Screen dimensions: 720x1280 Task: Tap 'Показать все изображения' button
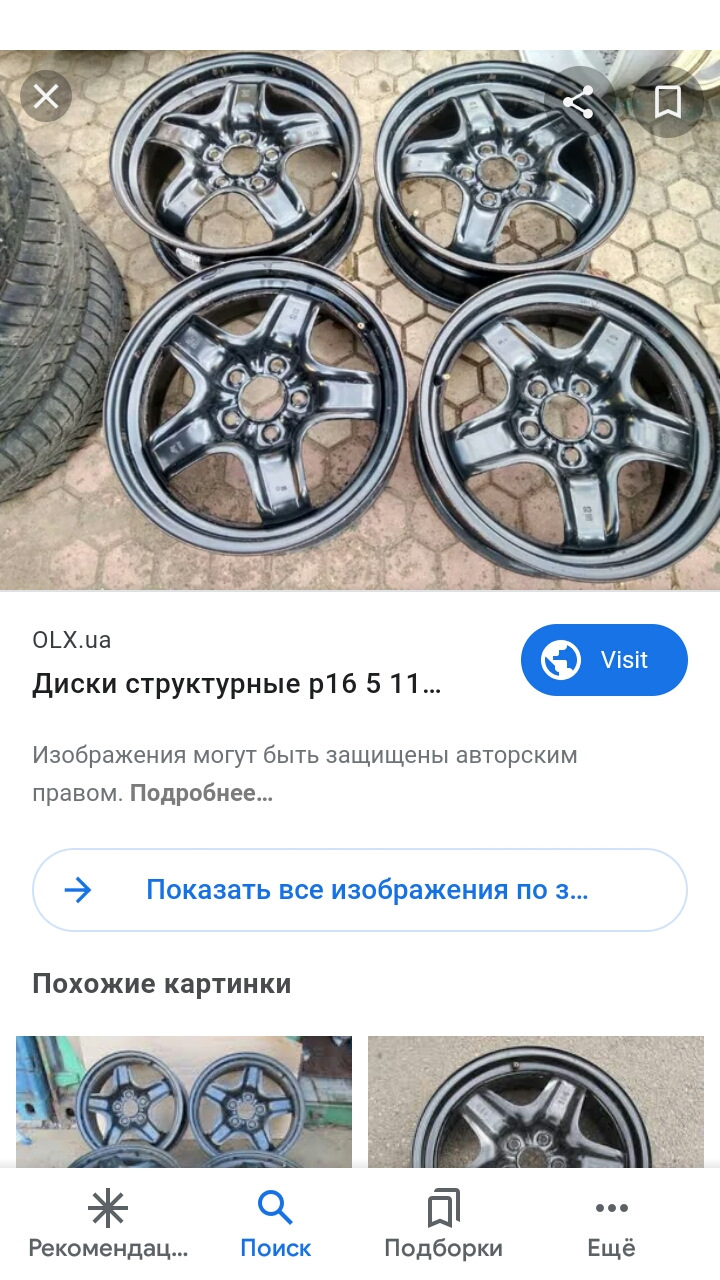click(360, 889)
